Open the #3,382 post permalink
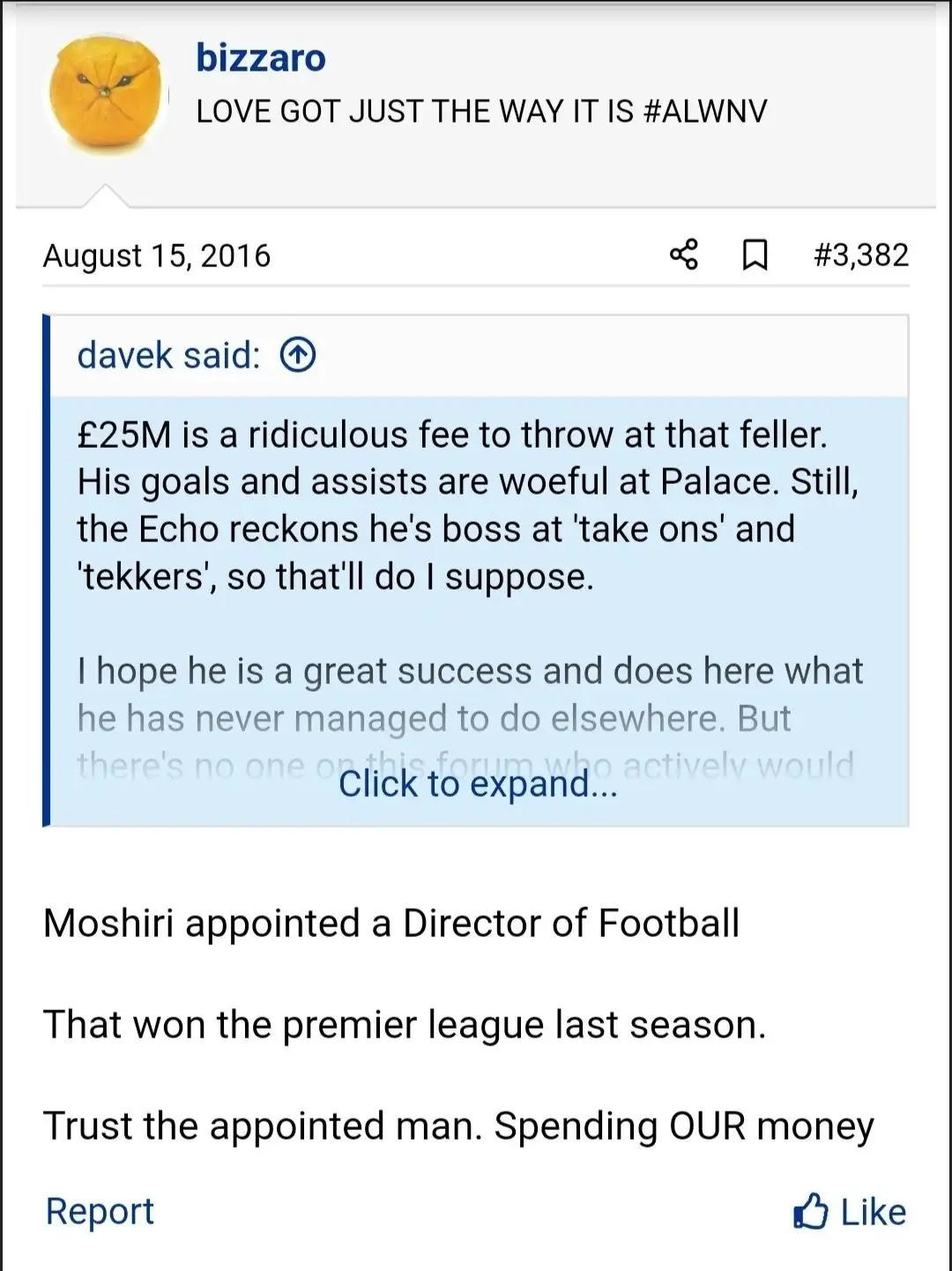Viewport: 952px width, 1271px height. coord(860,255)
